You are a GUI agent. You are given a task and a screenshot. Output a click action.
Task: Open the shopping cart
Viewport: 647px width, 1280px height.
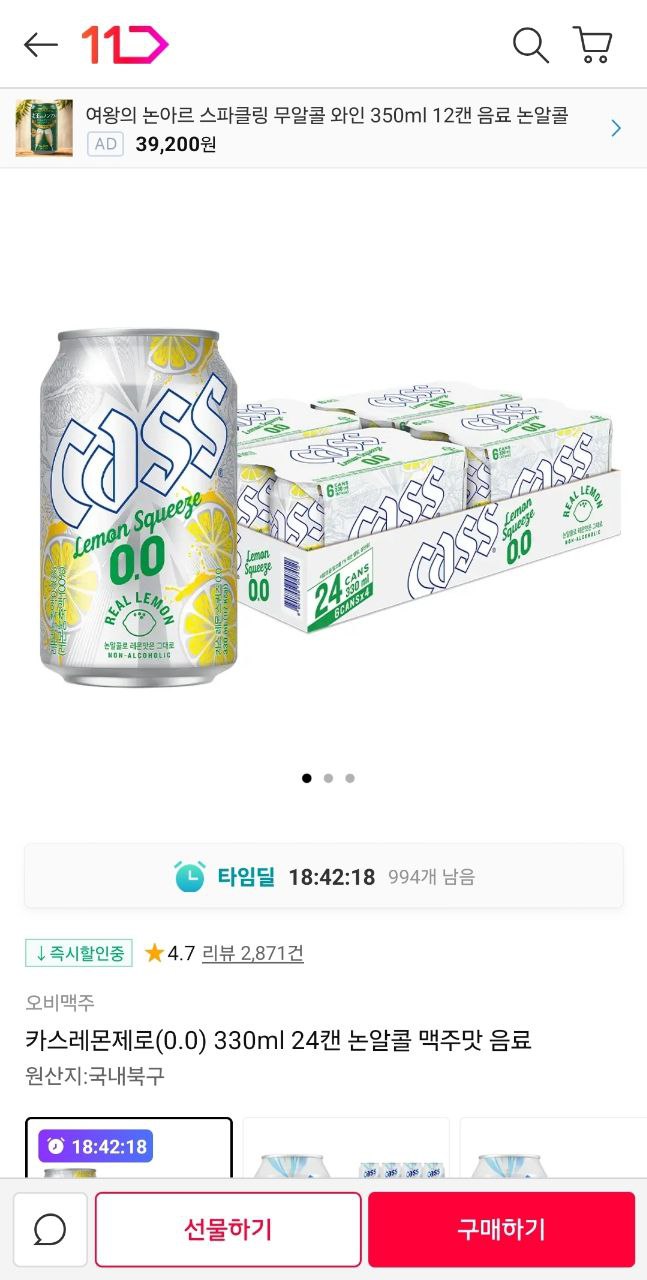(x=592, y=45)
